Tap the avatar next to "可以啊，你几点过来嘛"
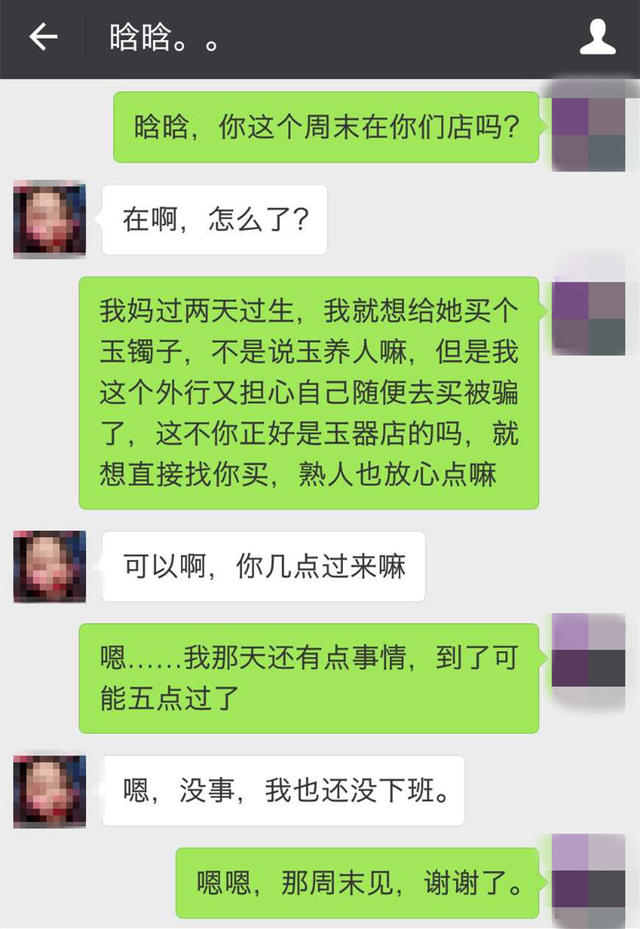The height and width of the screenshot is (929, 640). 49,566
